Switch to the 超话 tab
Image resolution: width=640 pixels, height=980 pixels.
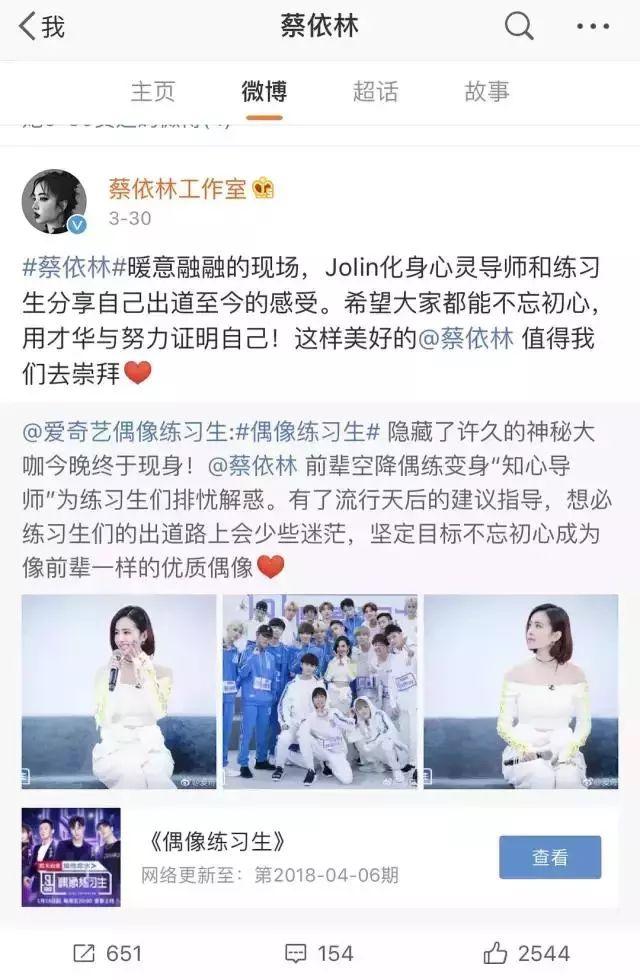375,92
